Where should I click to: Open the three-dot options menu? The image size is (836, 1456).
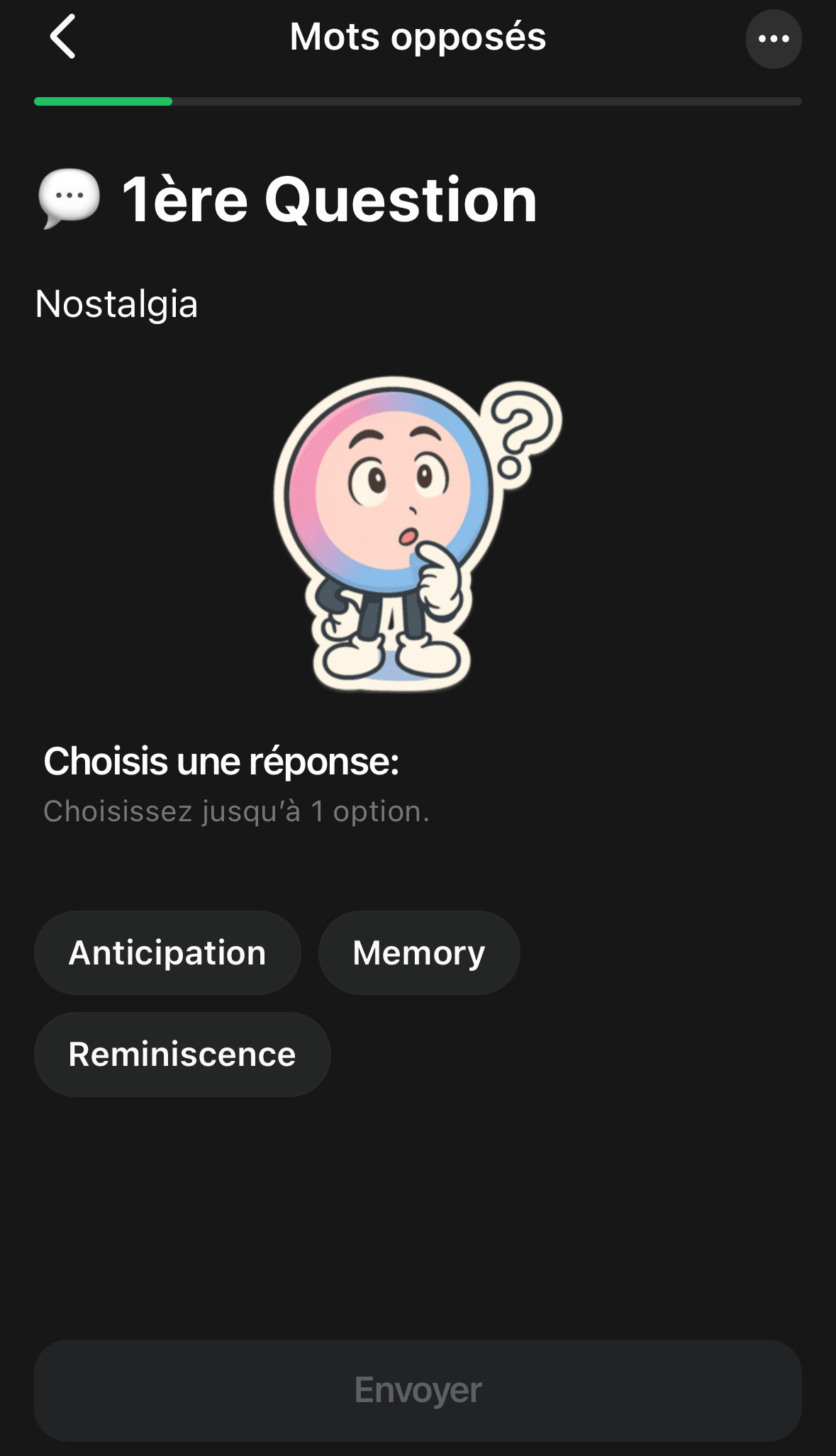[774, 39]
